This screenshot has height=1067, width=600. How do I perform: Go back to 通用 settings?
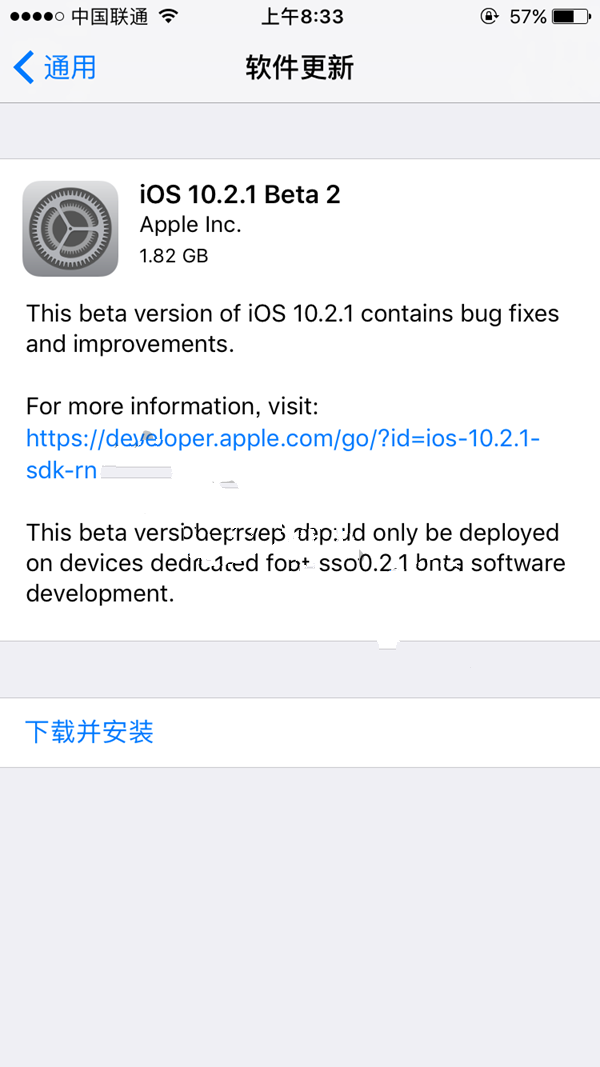pos(56,68)
